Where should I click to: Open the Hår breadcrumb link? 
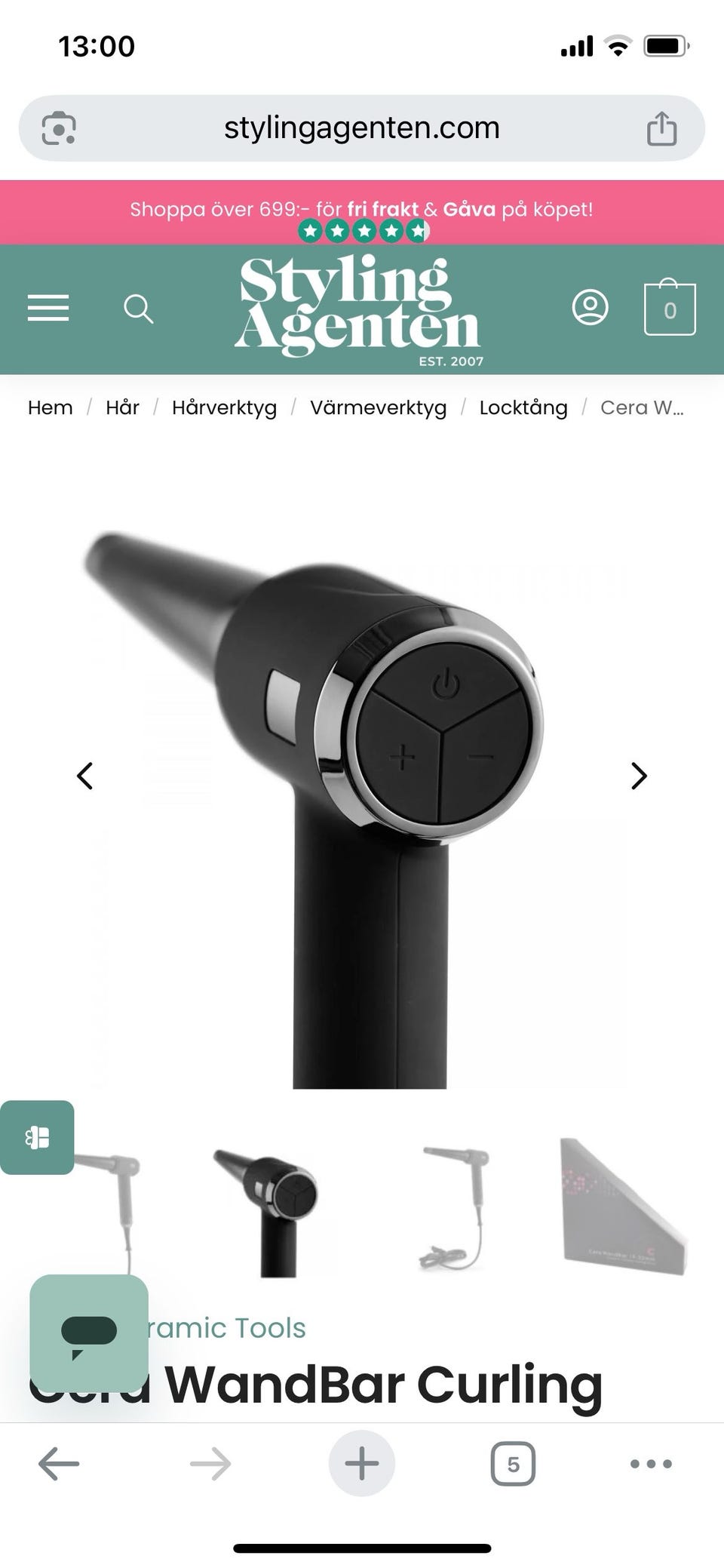pos(122,407)
